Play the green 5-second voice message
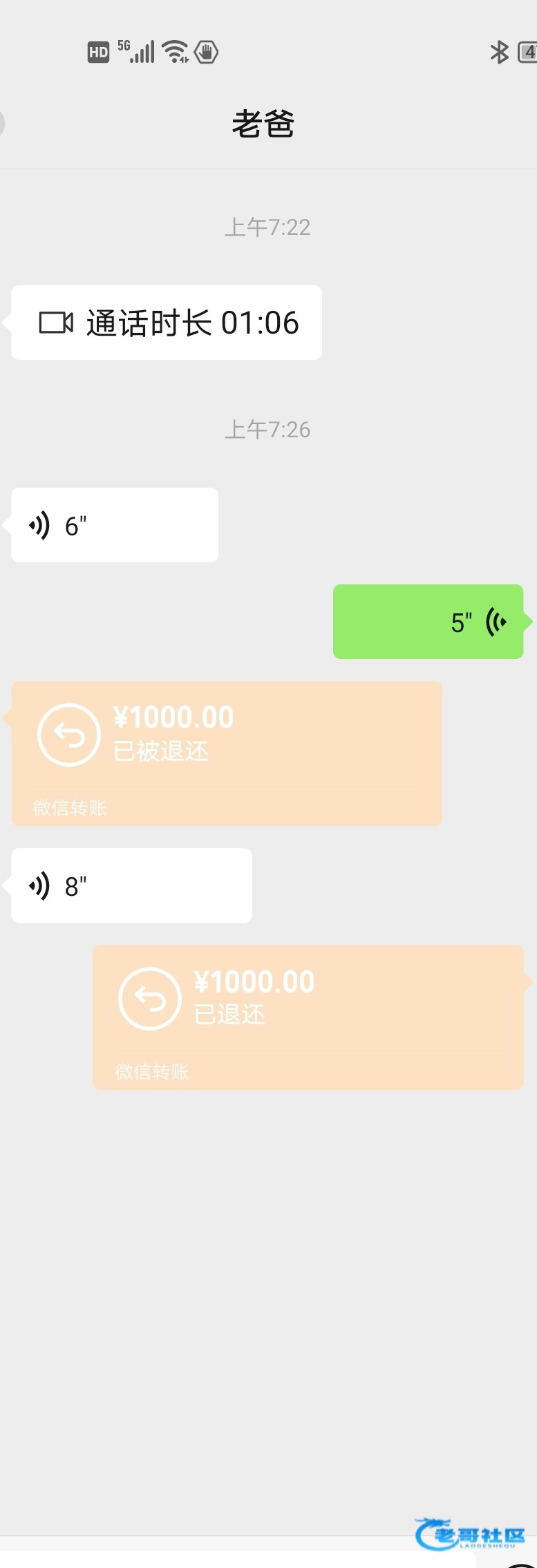This screenshot has height=1568, width=537. point(428,622)
